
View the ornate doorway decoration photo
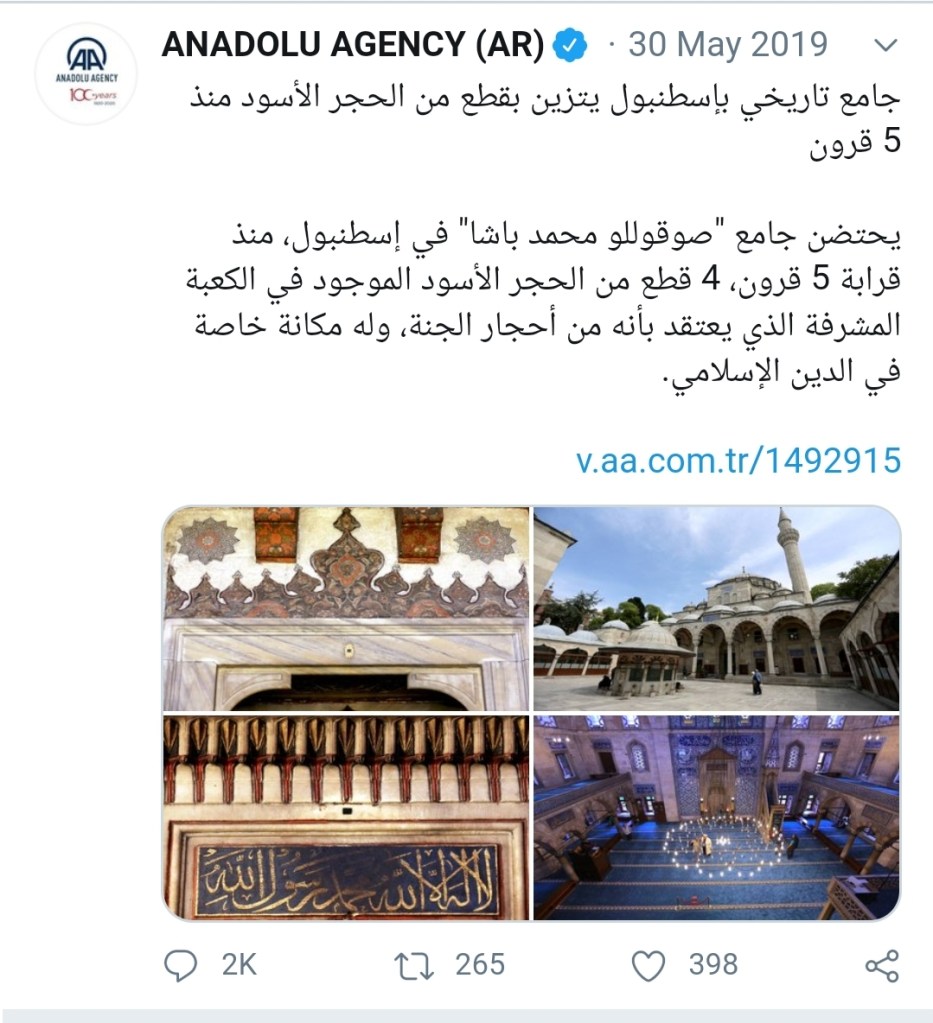pyautogui.click(x=346, y=609)
